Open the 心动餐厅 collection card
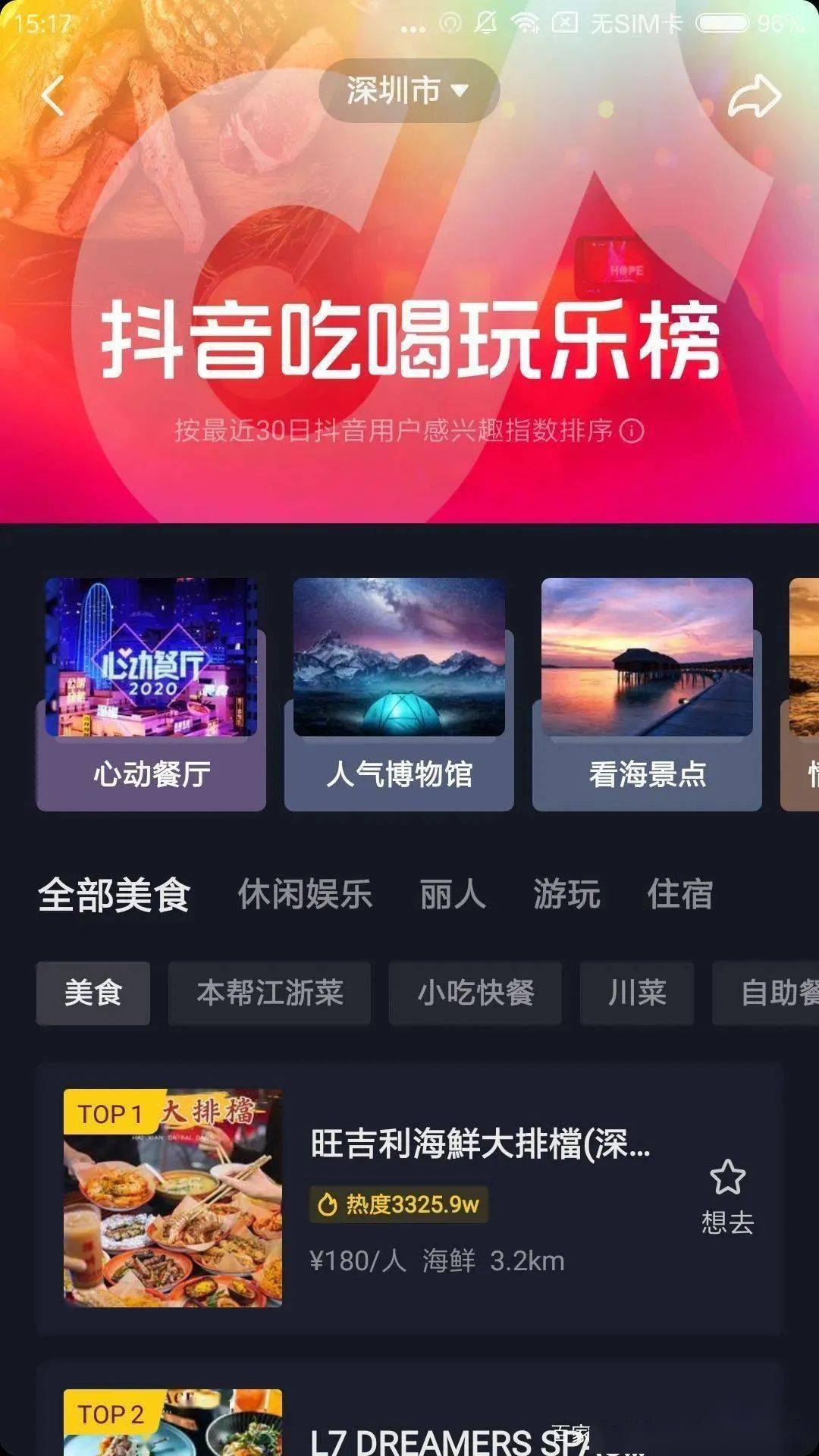Image resolution: width=819 pixels, height=1456 pixels. pyautogui.click(x=151, y=693)
